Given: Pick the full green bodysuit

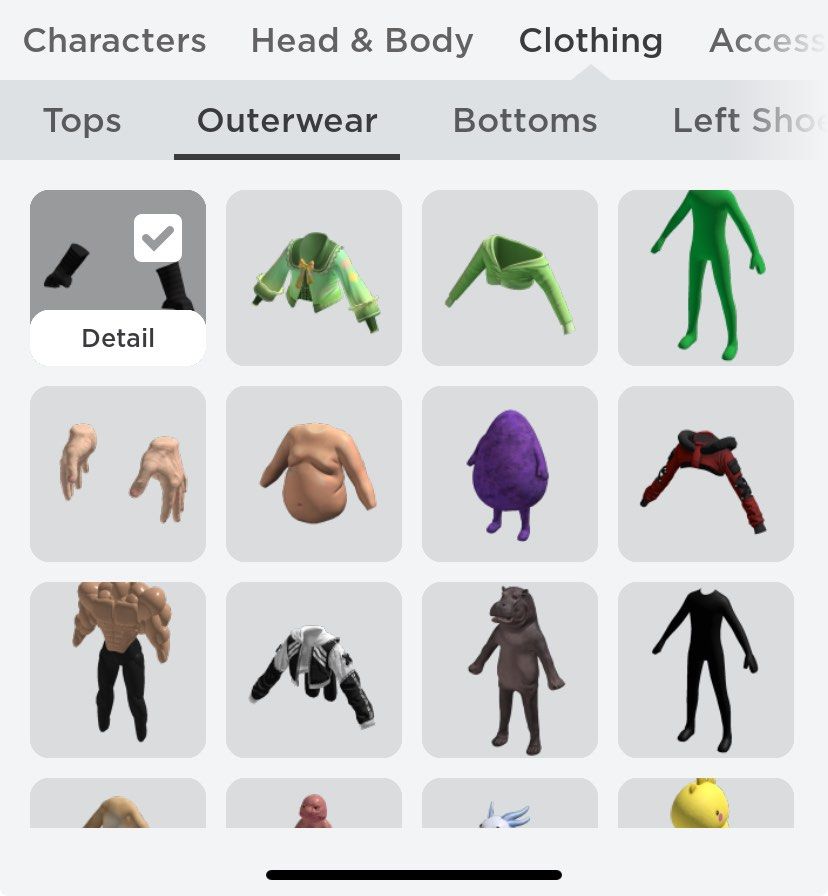Looking at the screenshot, I should (706, 277).
